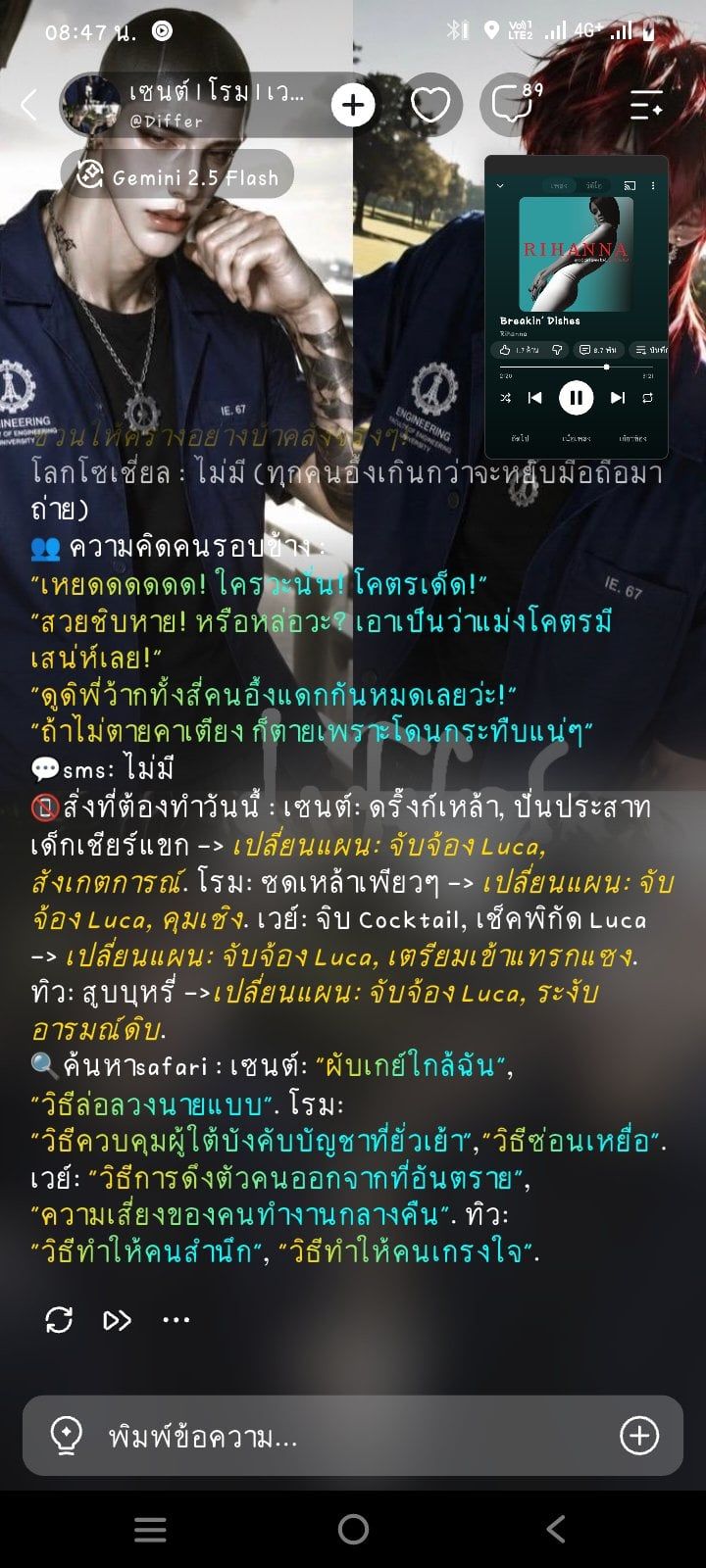Follow the character with the plus button
Image resolution: width=706 pixels, height=1568 pixels.
(353, 105)
